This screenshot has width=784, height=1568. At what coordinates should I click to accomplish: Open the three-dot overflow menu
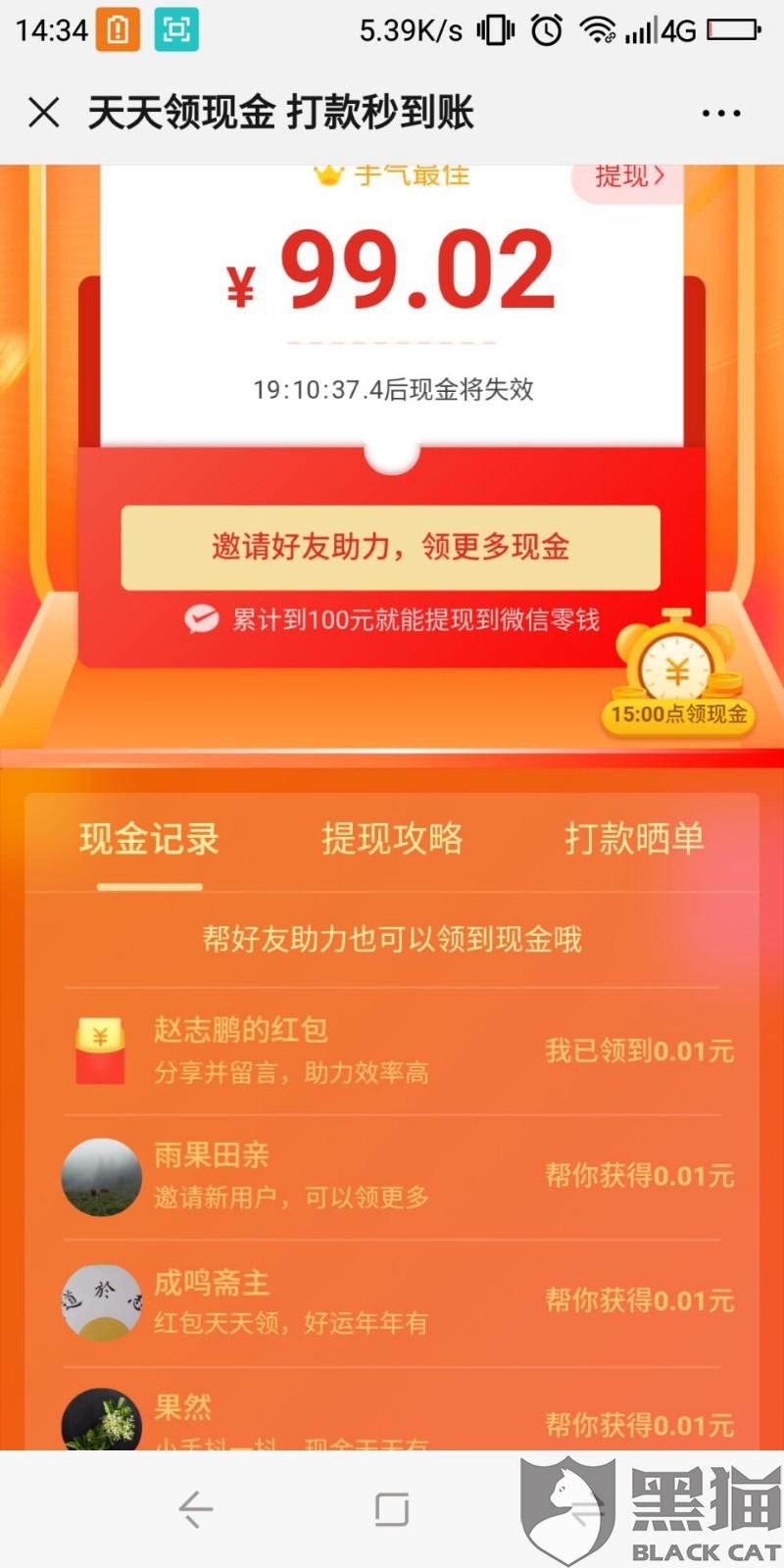click(721, 114)
